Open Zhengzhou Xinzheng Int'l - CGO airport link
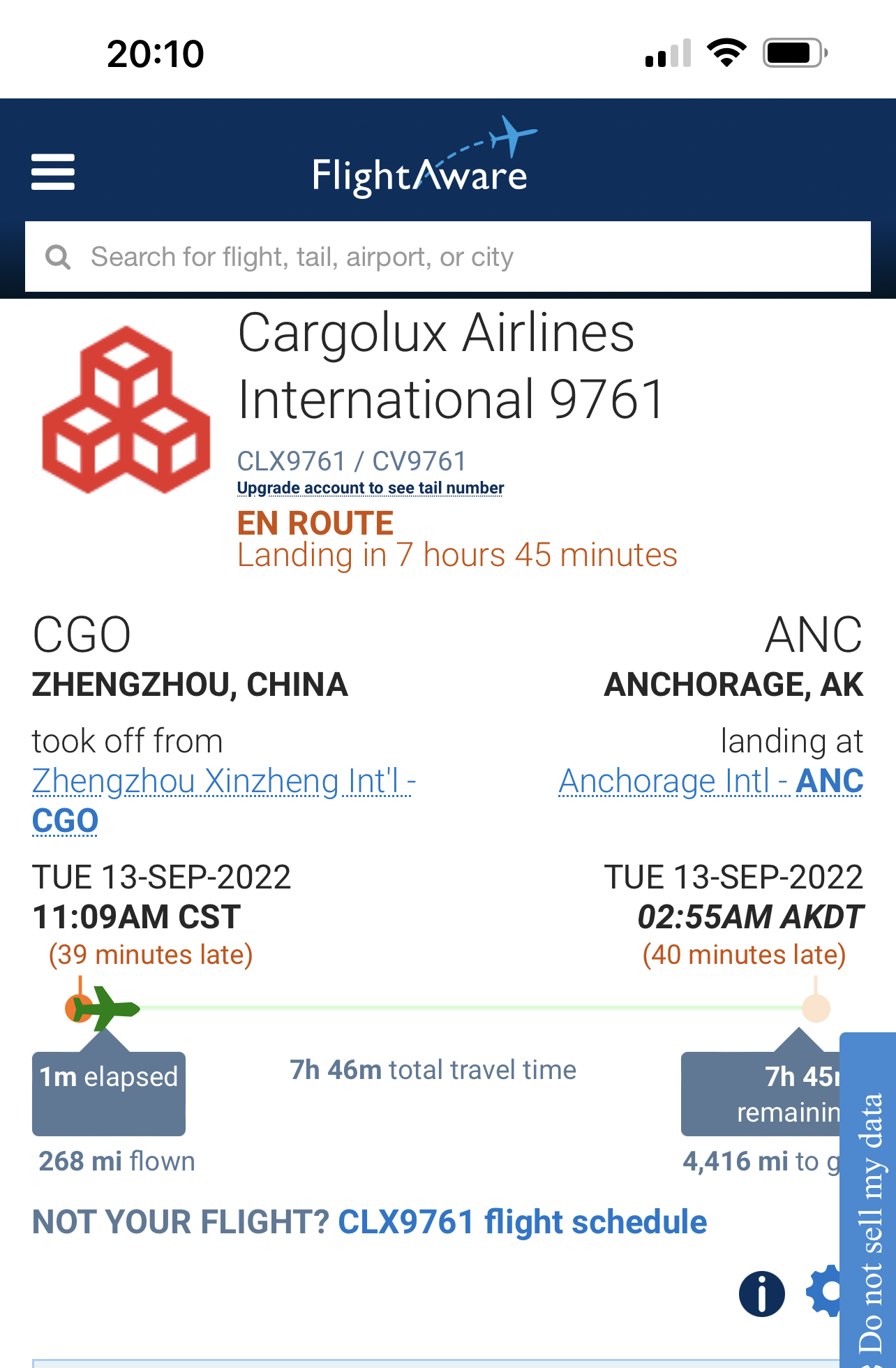The image size is (896, 1368). click(x=223, y=781)
